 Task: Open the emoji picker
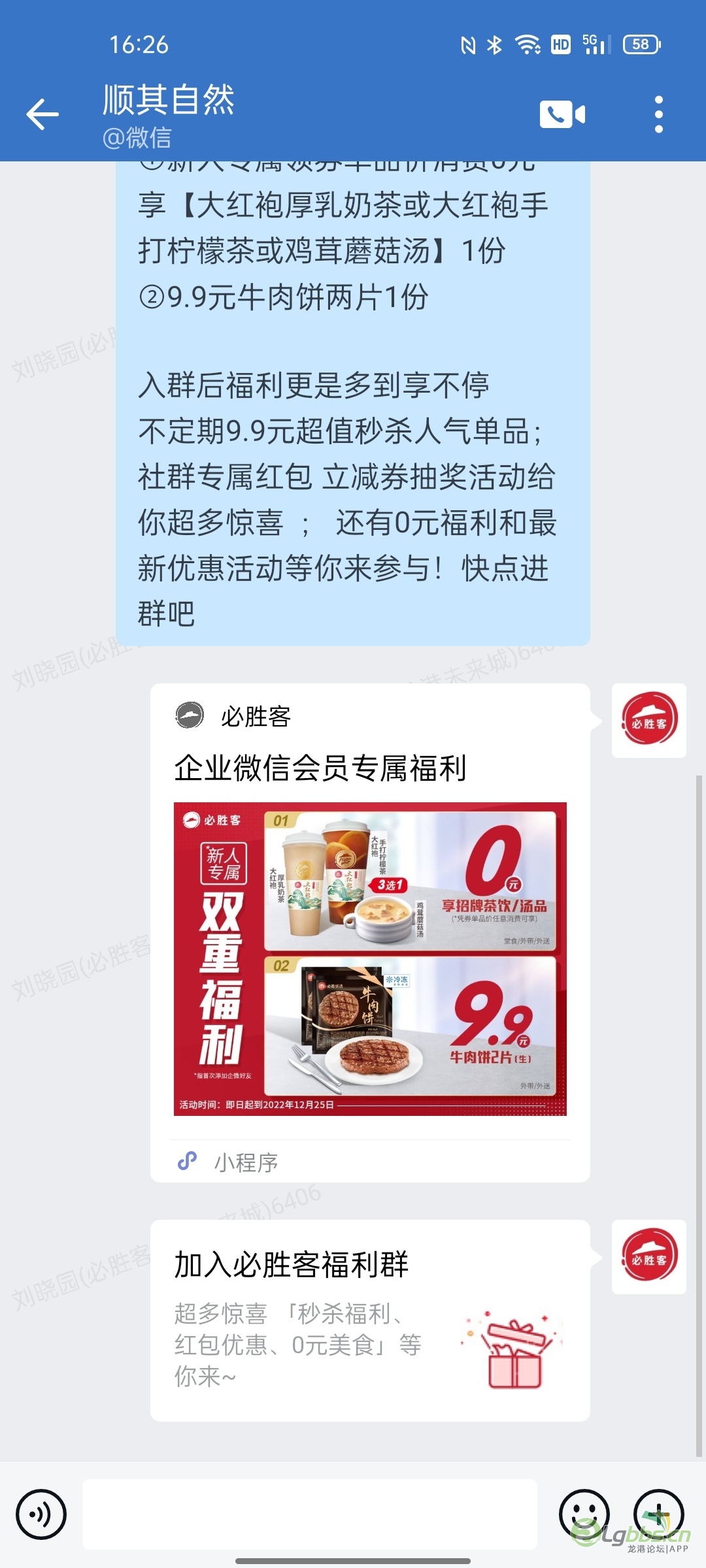point(584,1514)
